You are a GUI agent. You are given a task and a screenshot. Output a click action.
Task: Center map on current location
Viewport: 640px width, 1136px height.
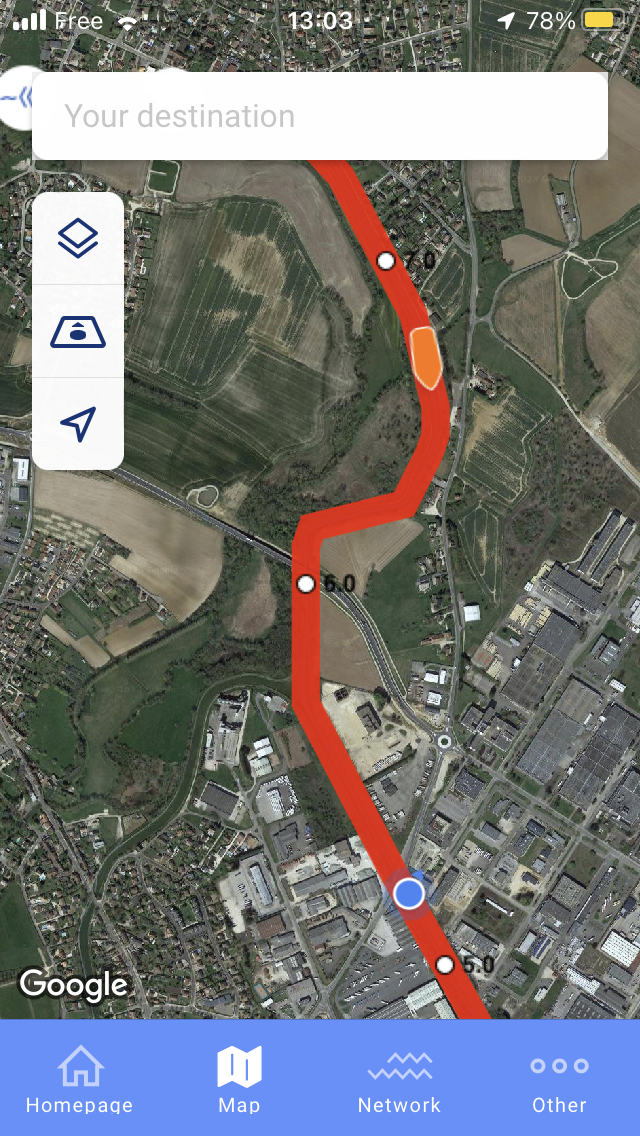pos(78,424)
